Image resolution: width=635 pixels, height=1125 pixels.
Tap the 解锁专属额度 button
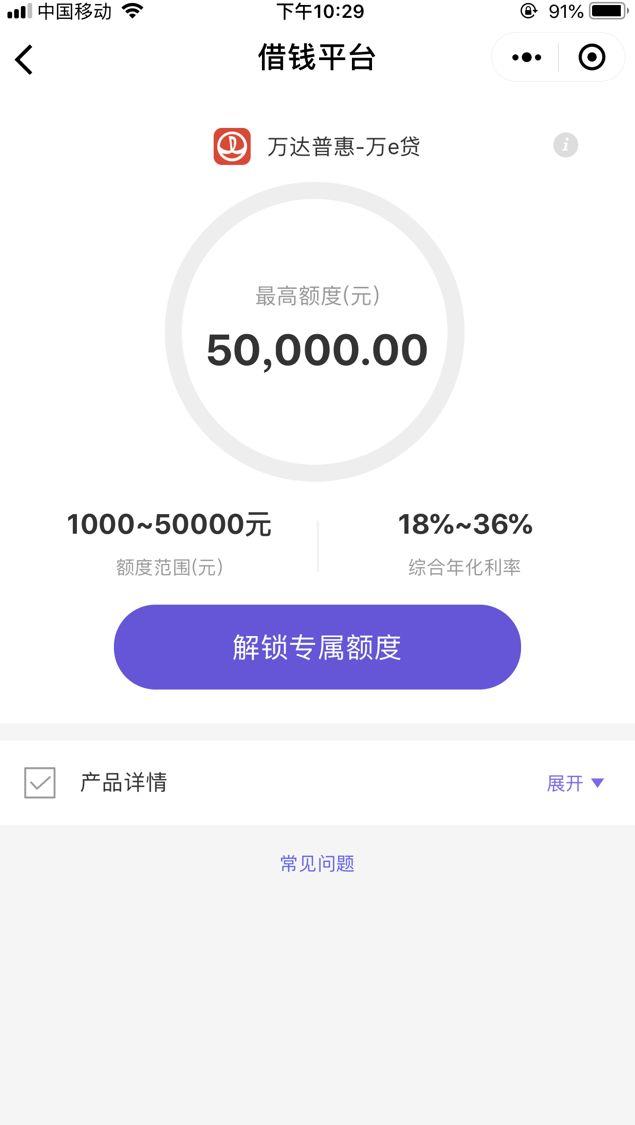point(317,647)
